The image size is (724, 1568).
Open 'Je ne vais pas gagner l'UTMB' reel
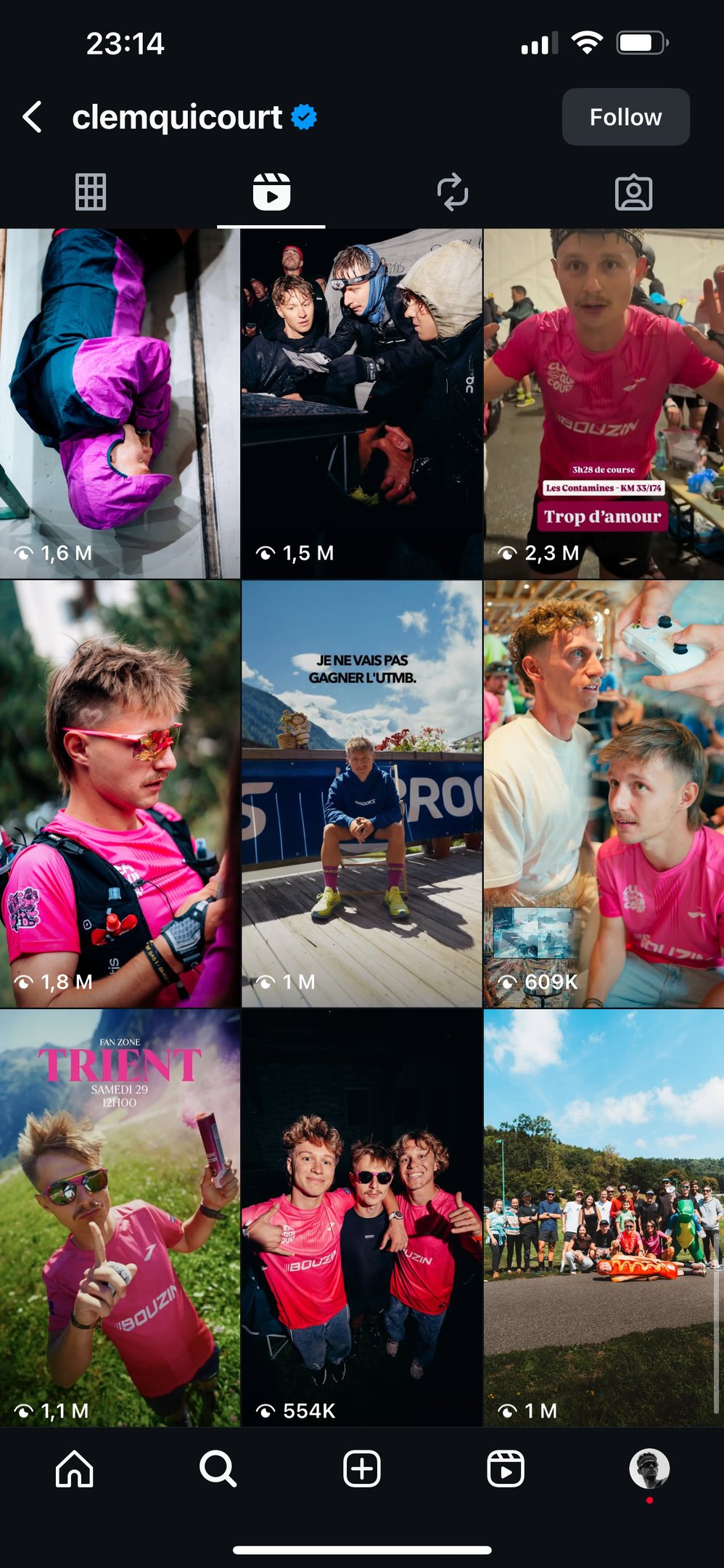coord(361,793)
